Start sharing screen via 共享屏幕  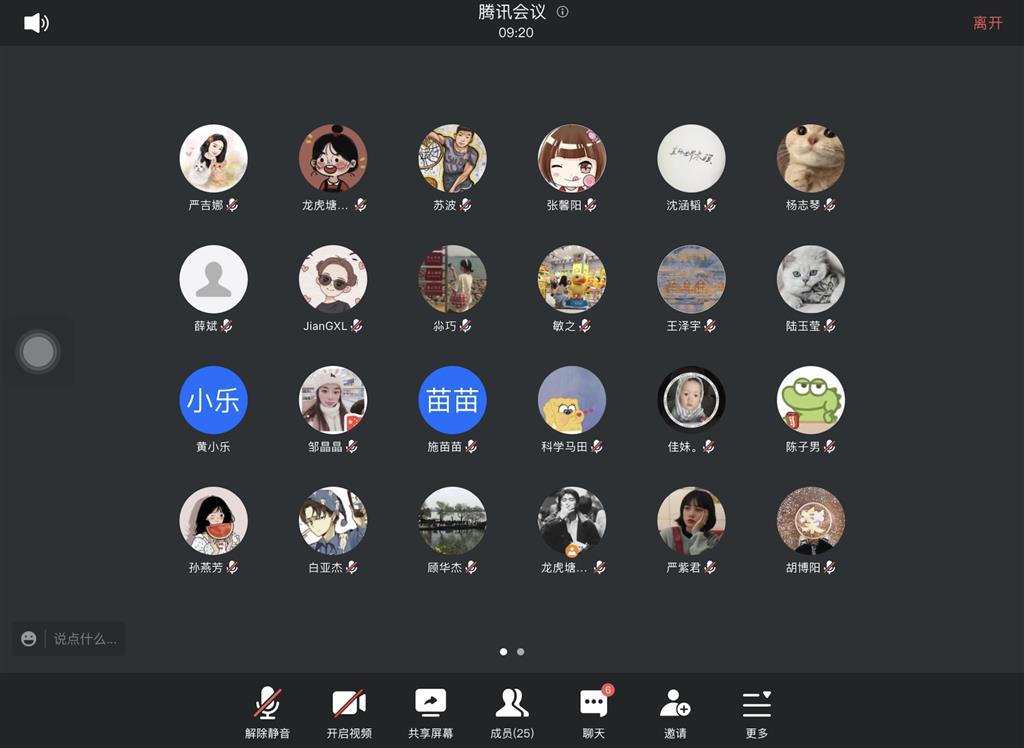[x=430, y=713]
